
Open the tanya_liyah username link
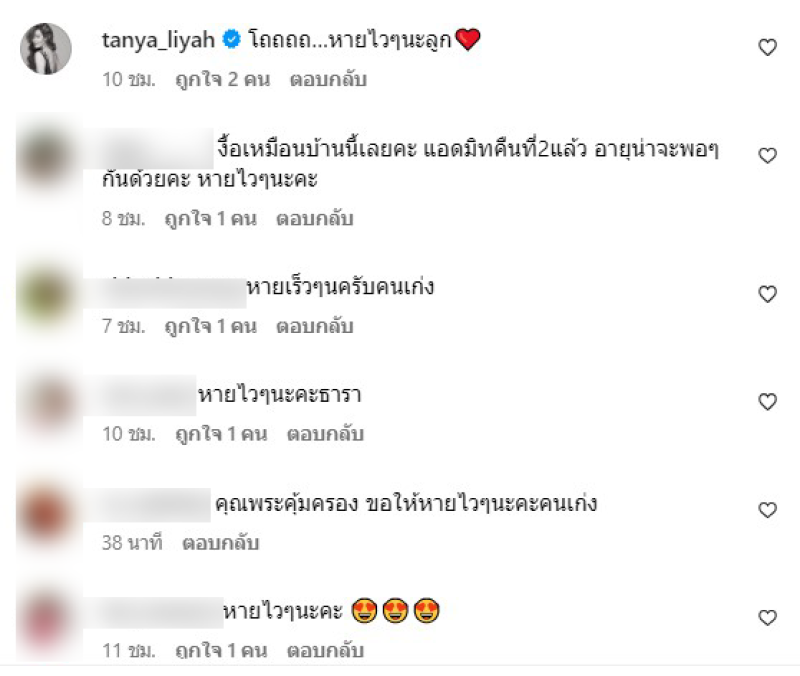(x=159, y=40)
